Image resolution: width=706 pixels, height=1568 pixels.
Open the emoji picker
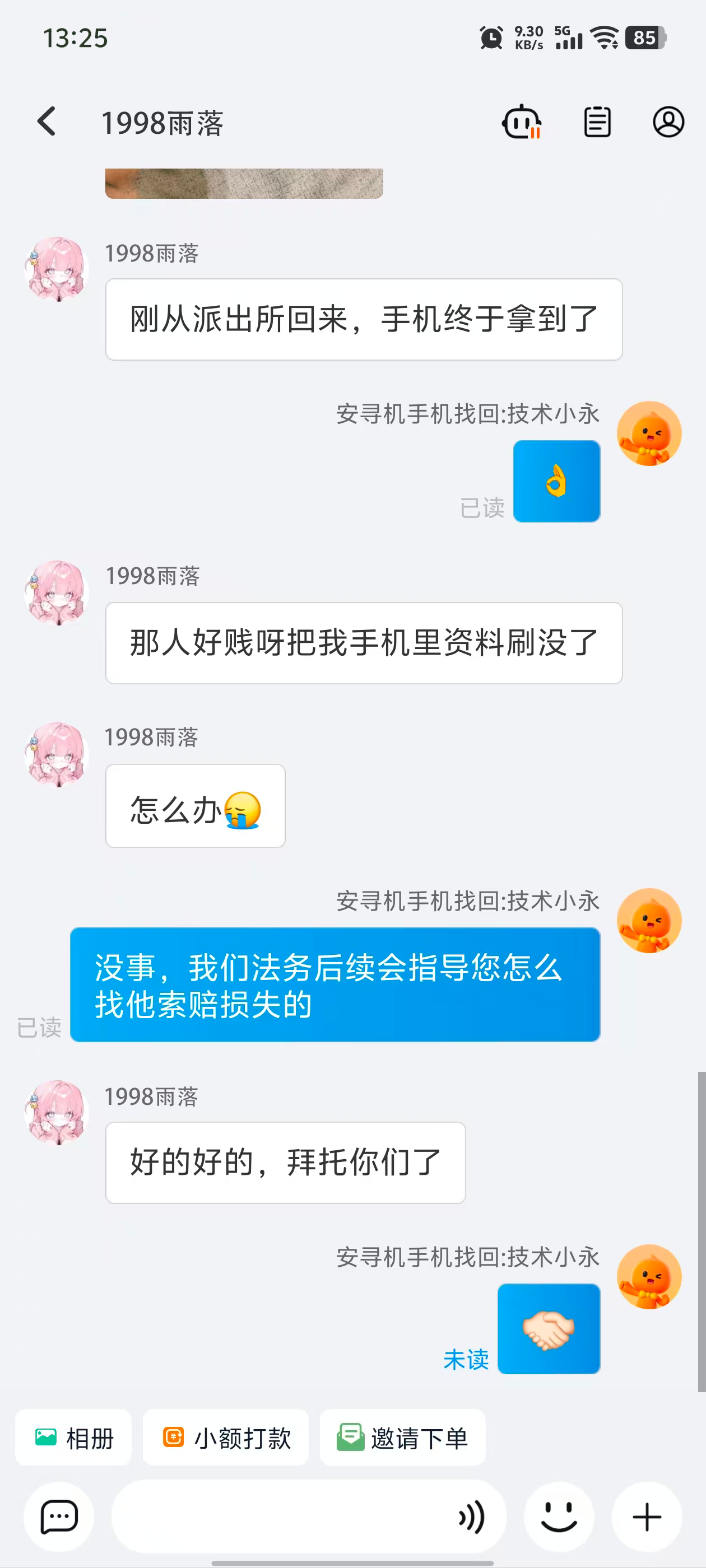559,1516
